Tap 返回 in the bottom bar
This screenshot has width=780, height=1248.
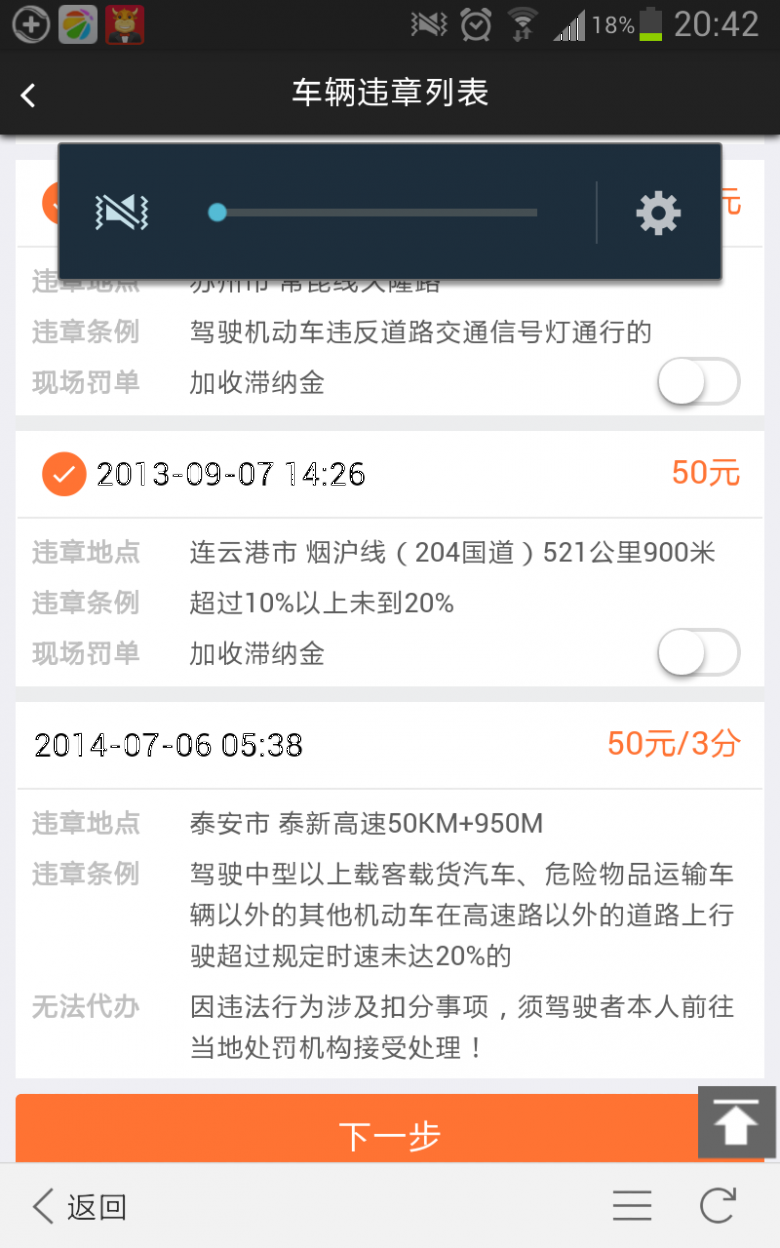(x=80, y=1207)
